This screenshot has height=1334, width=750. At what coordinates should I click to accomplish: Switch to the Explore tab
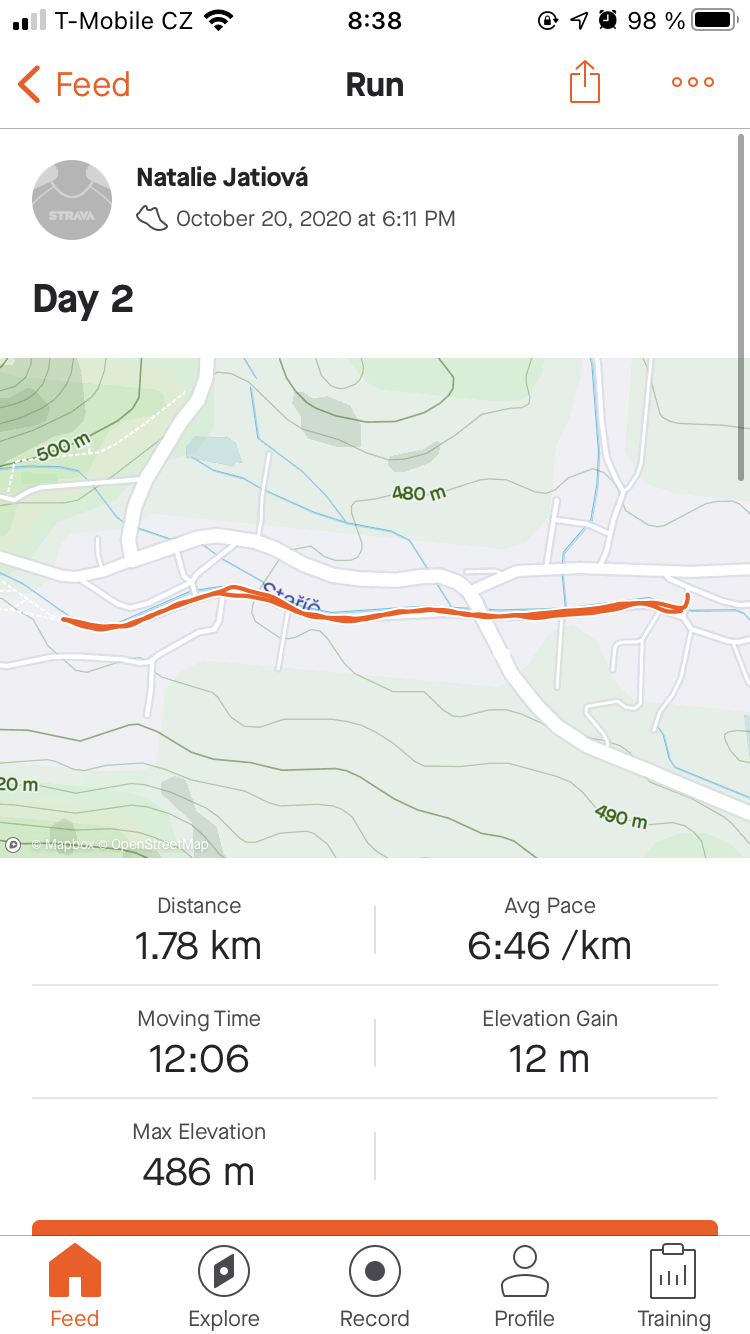pos(224,1287)
